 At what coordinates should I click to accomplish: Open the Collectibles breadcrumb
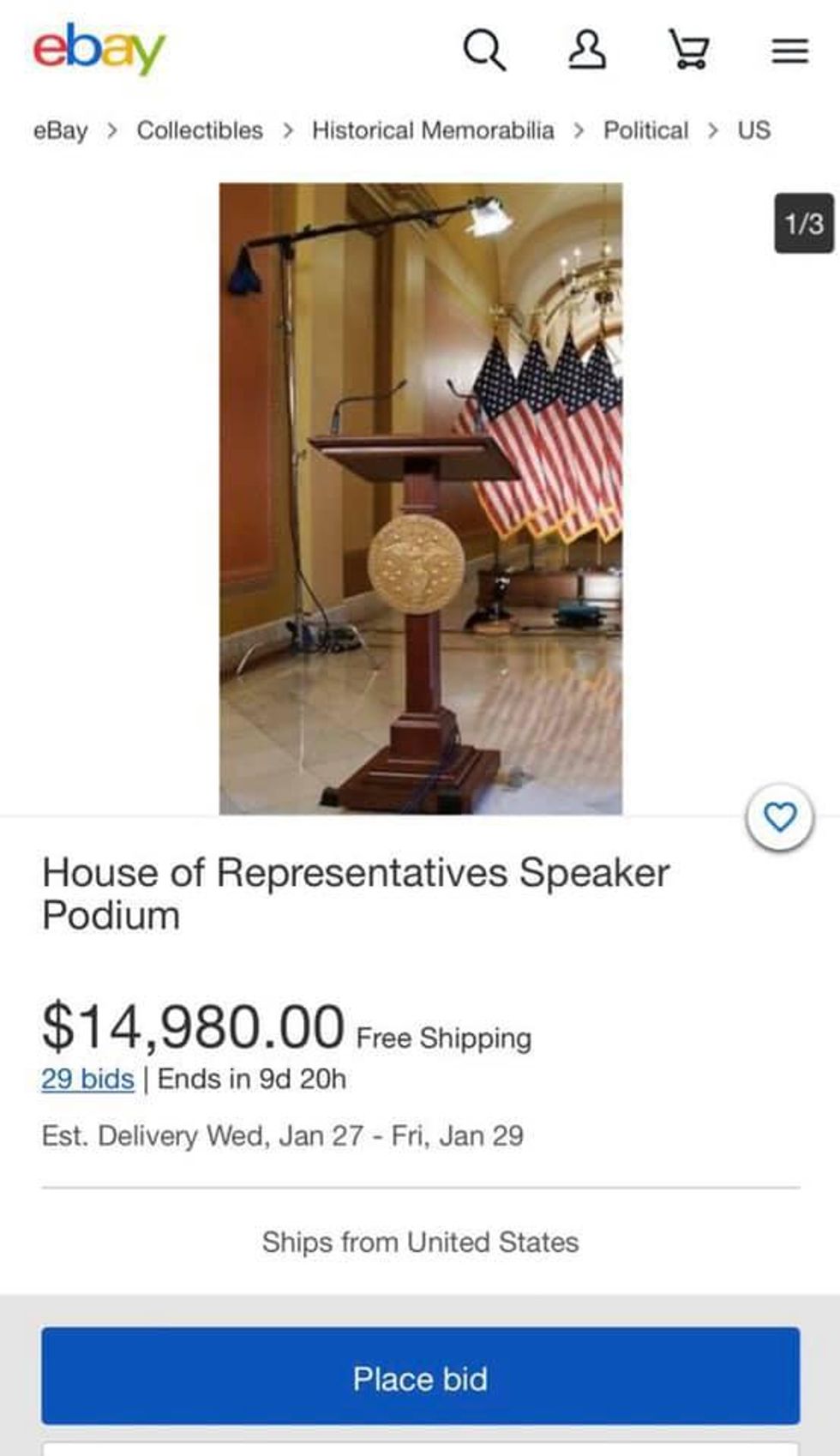coord(200,130)
